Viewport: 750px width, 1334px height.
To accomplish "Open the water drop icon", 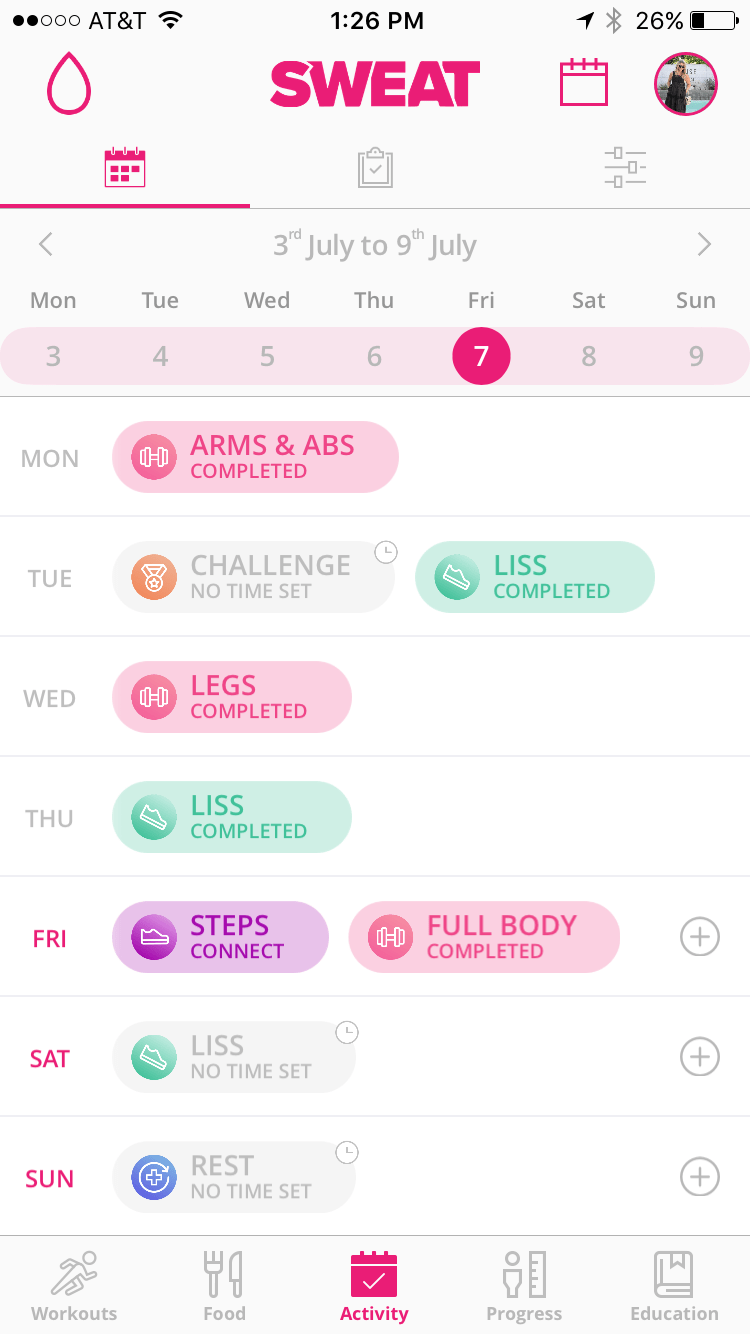I will [x=68, y=84].
